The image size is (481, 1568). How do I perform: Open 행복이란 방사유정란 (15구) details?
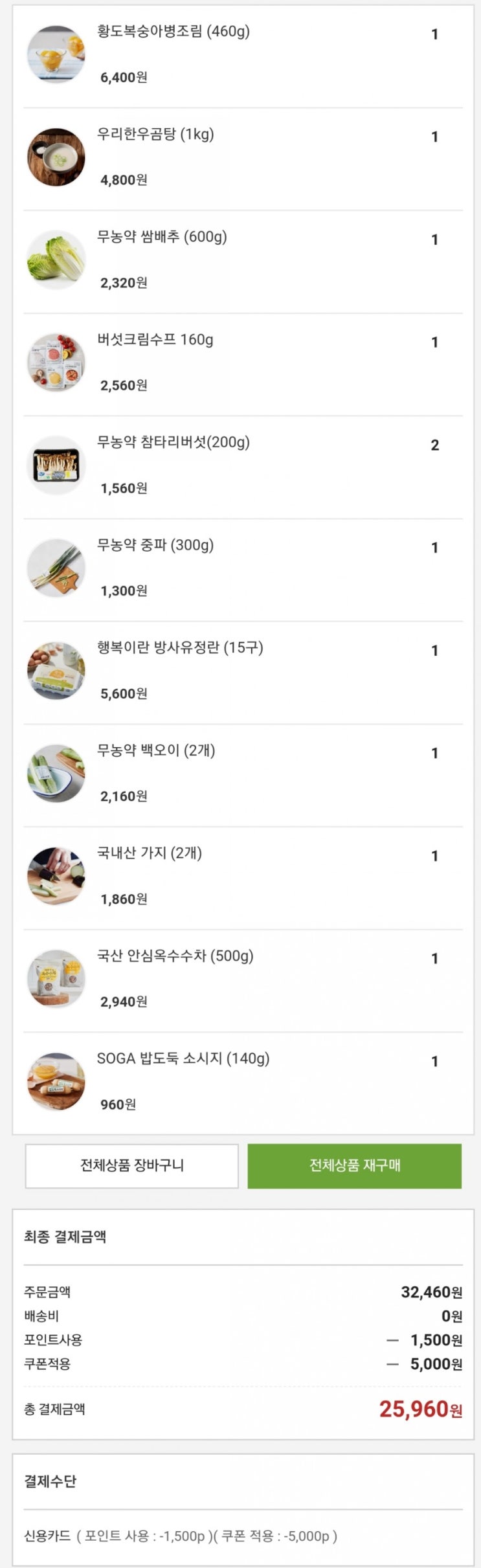pyautogui.click(x=180, y=648)
